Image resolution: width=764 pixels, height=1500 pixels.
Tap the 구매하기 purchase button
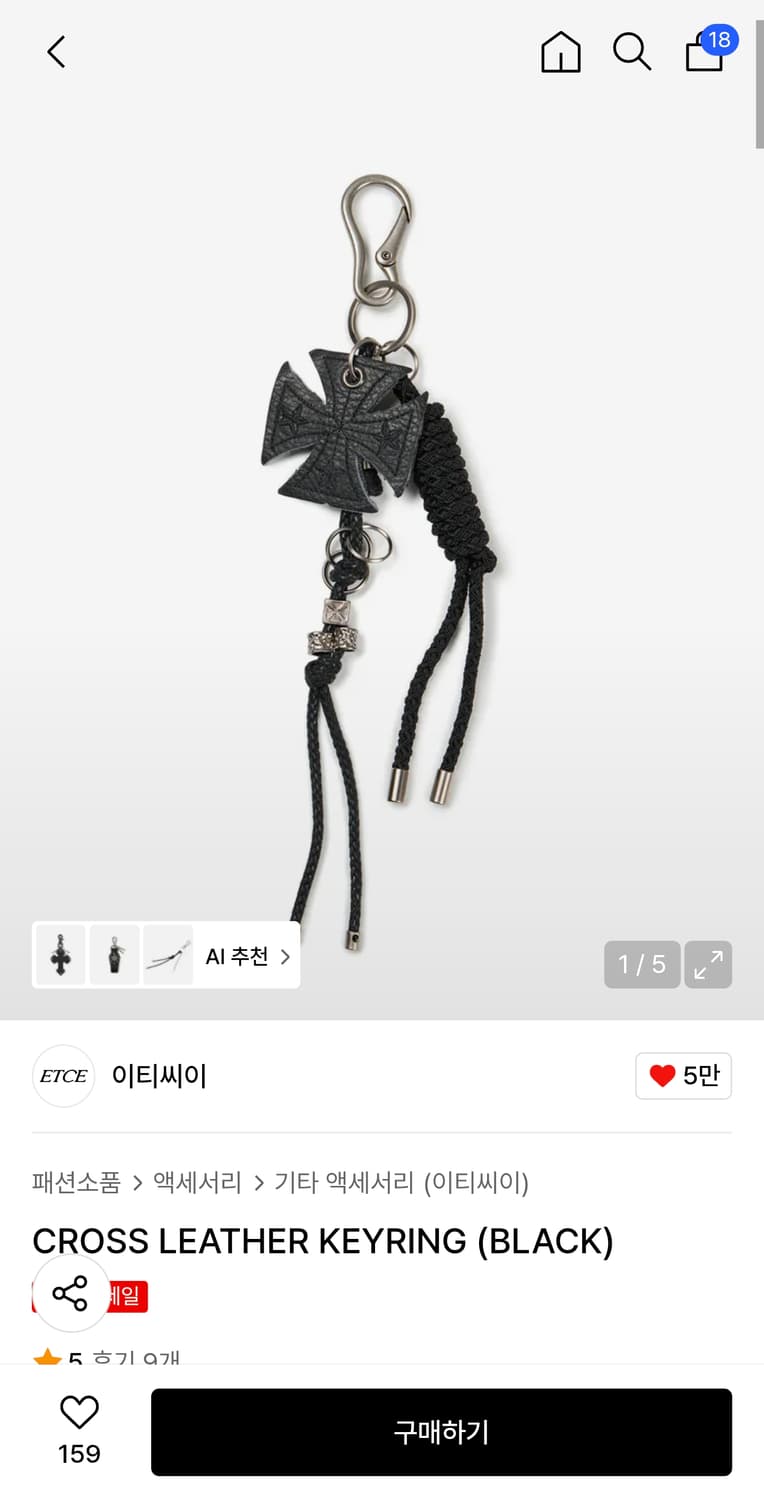coord(441,1431)
